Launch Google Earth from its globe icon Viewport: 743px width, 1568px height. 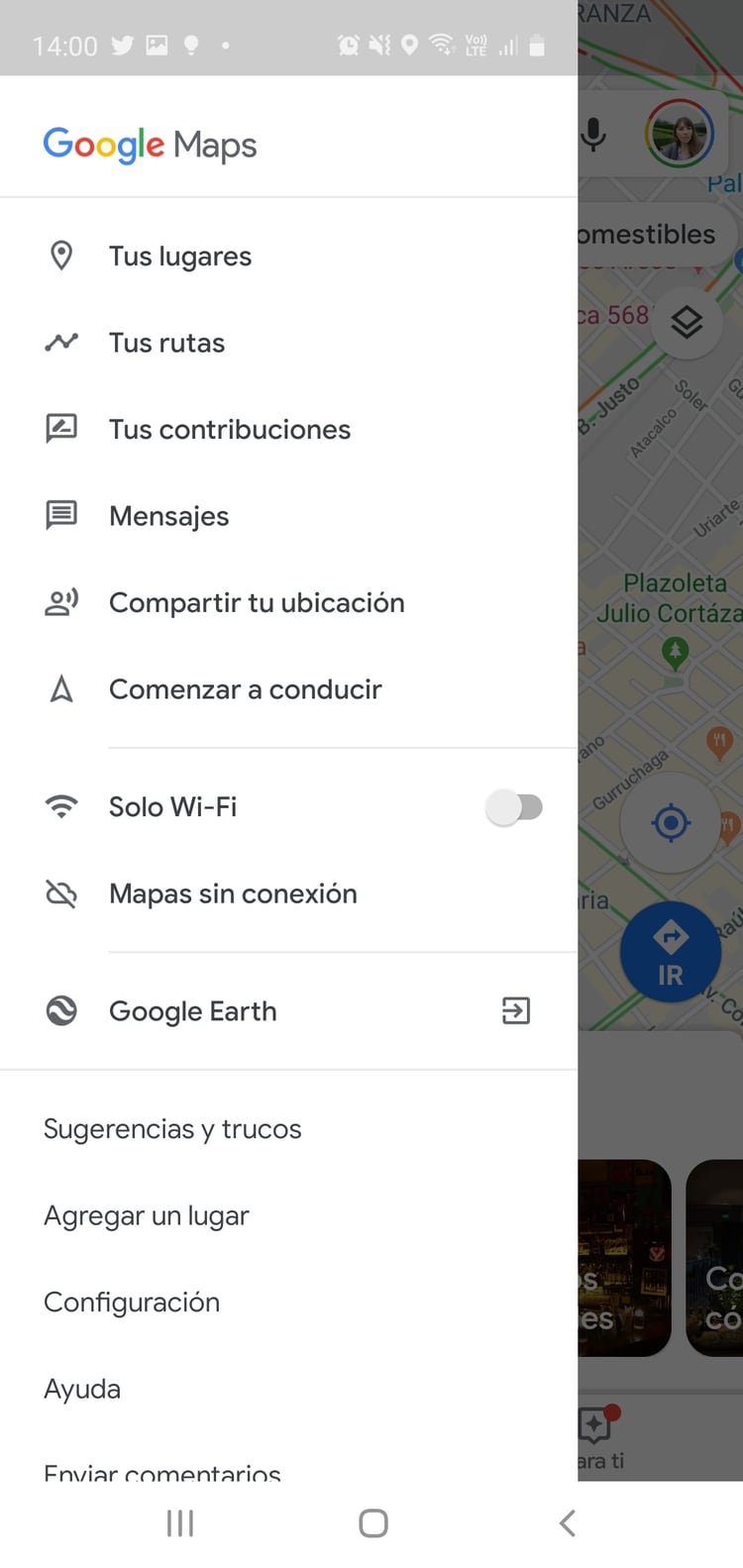pos(61,1010)
